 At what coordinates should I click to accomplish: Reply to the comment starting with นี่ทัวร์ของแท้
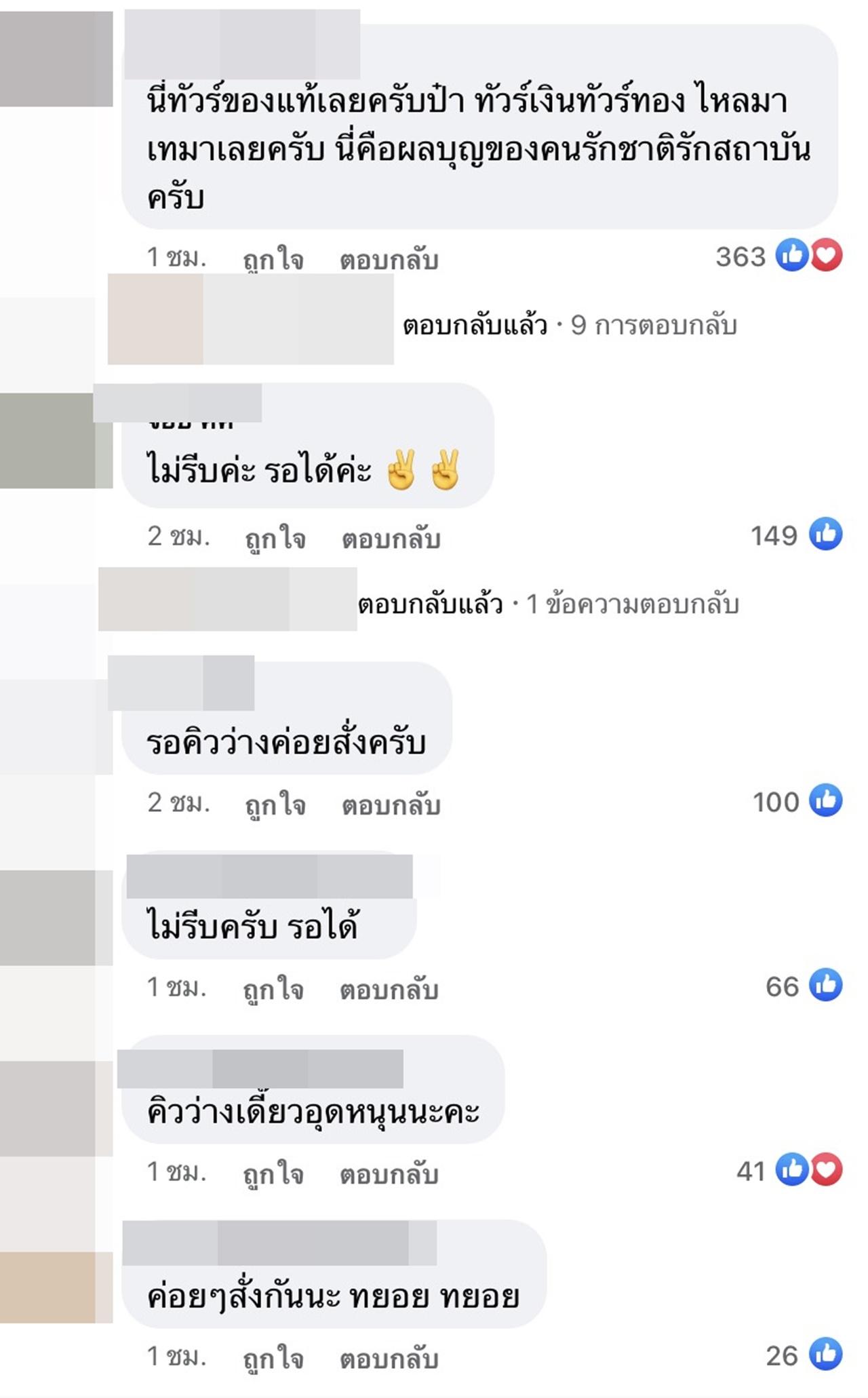click(x=389, y=259)
